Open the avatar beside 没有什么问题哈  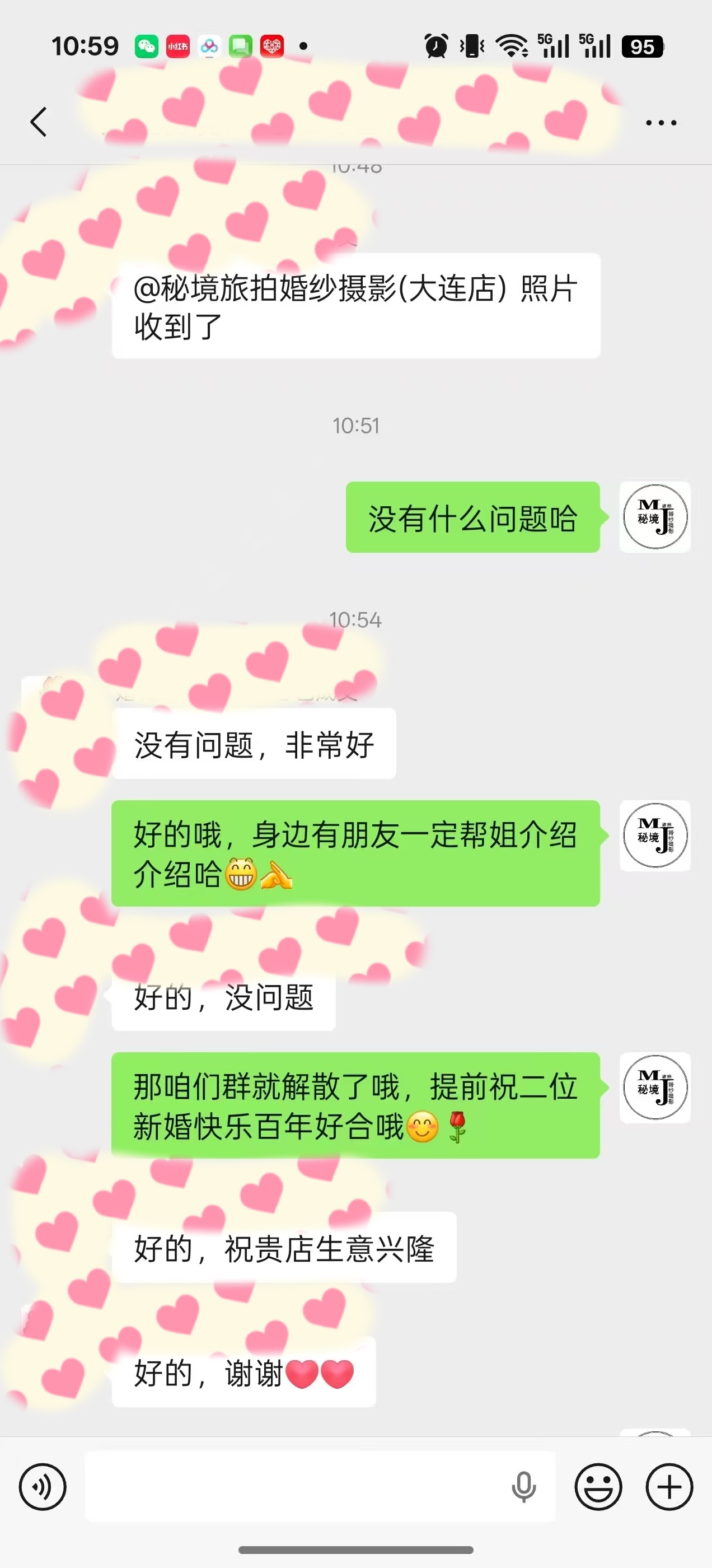coord(655,517)
